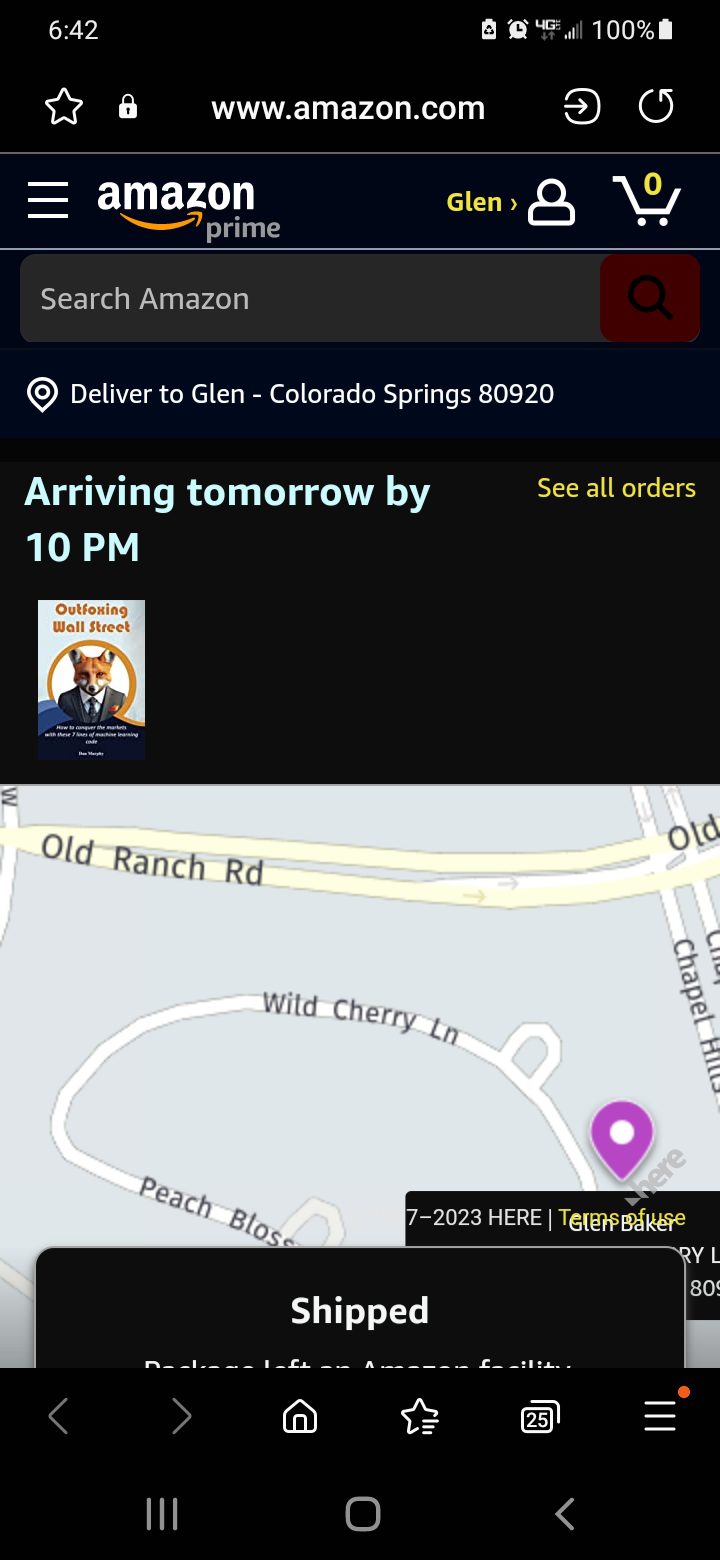
Task: Tap the browser's page share/login icon
Action: point(582,106)
